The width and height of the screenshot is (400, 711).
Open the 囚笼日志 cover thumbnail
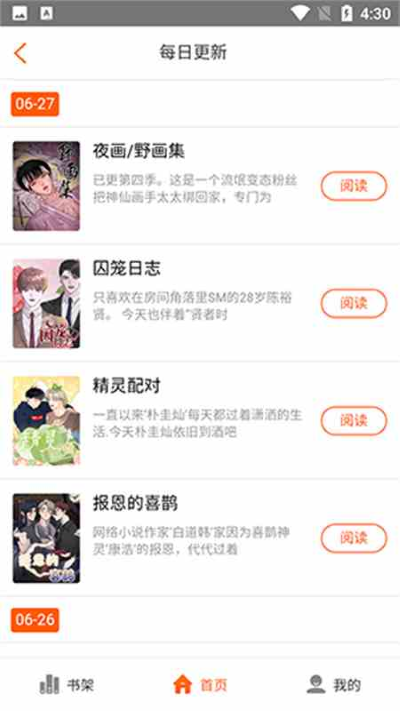pyautogui.click(x=46, y=303)
